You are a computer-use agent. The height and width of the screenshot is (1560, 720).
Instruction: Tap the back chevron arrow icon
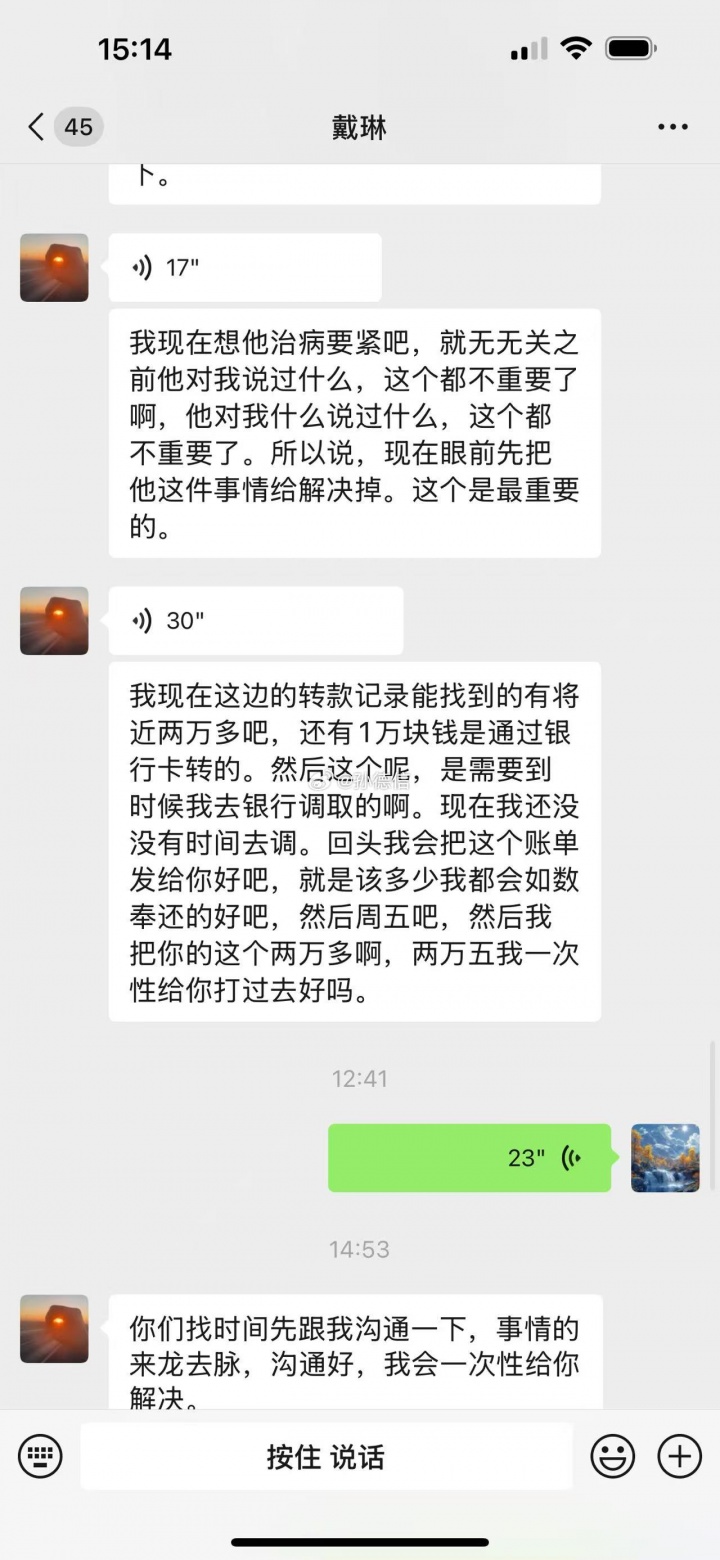pos(33,127)
